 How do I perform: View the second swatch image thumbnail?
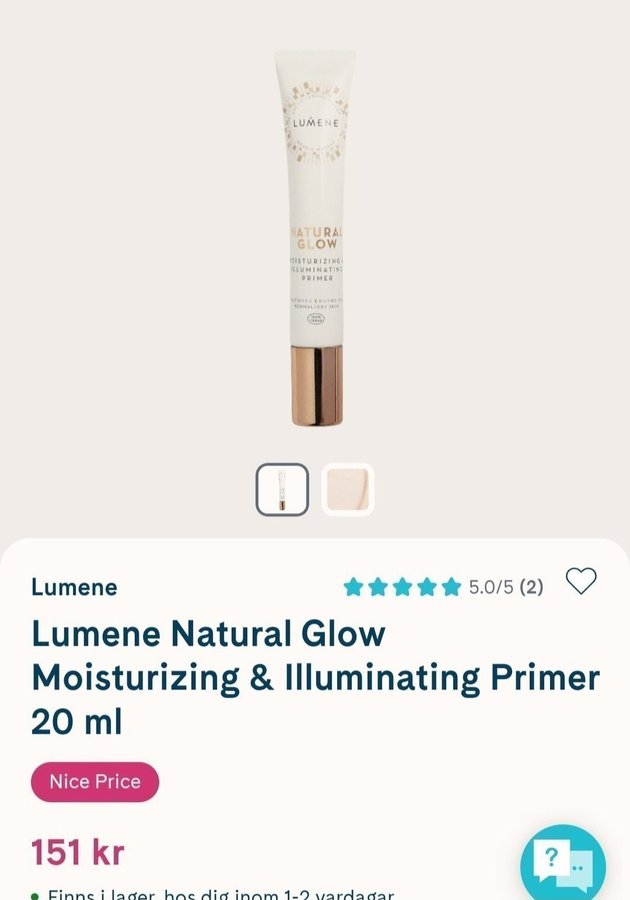[x=348, y=490]
